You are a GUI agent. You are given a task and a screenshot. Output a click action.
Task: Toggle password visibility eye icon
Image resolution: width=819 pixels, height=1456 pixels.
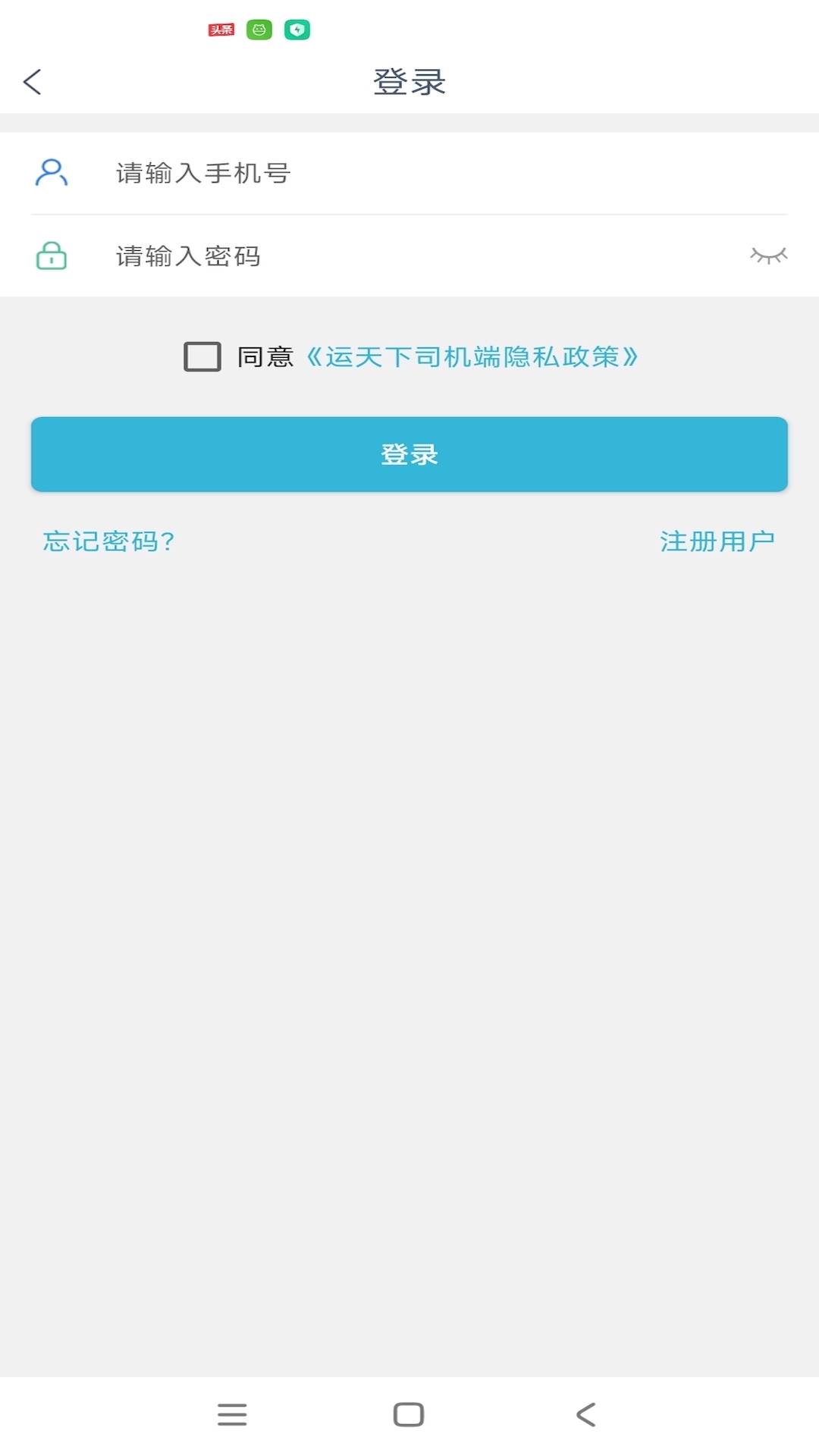[768, 256]
